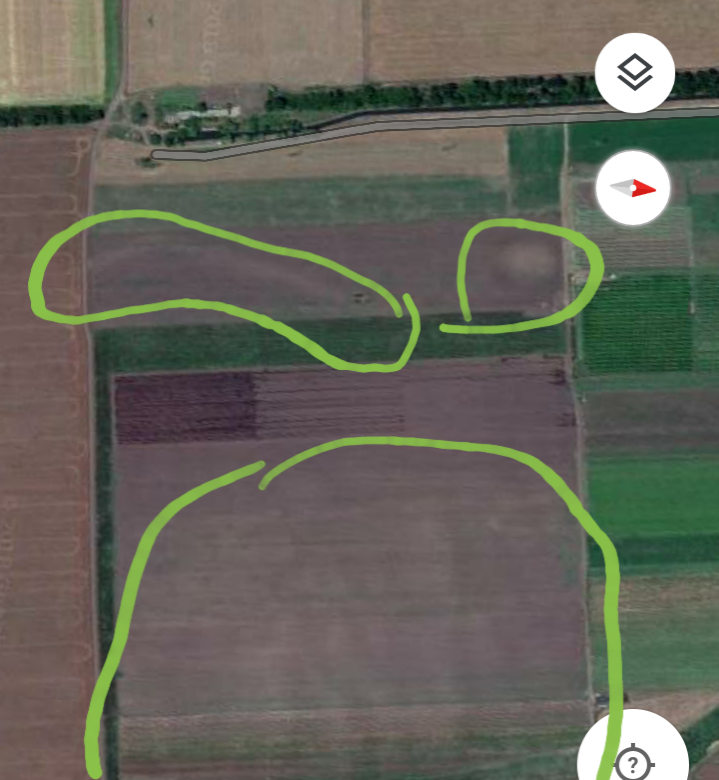Viewport: 719px width, 780px height.
Task: Tap the compass to reset north
Action: 634,188
